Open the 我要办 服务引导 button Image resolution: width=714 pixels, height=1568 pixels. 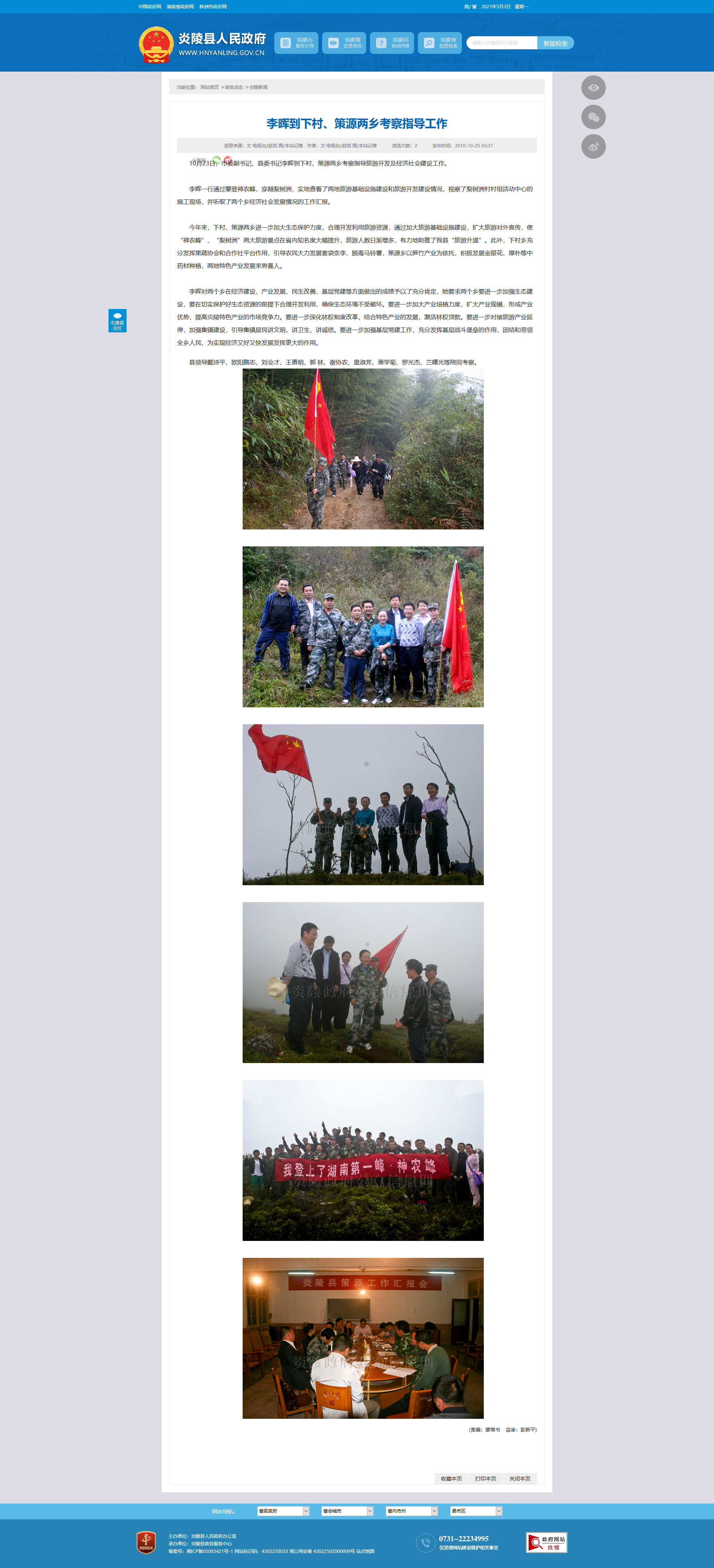point(297,43)
